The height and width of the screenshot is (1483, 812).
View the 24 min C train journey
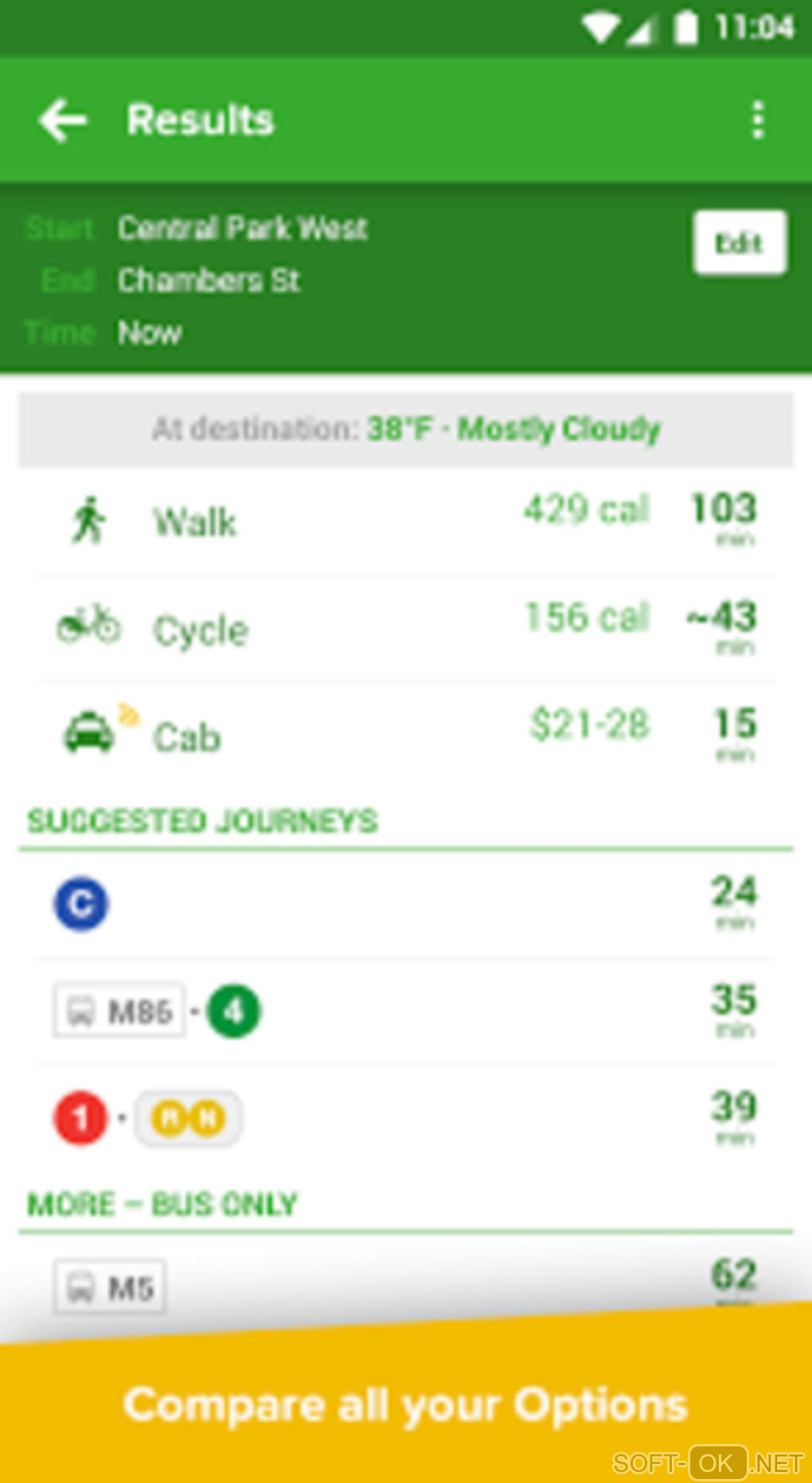click(x=406, y=904)
